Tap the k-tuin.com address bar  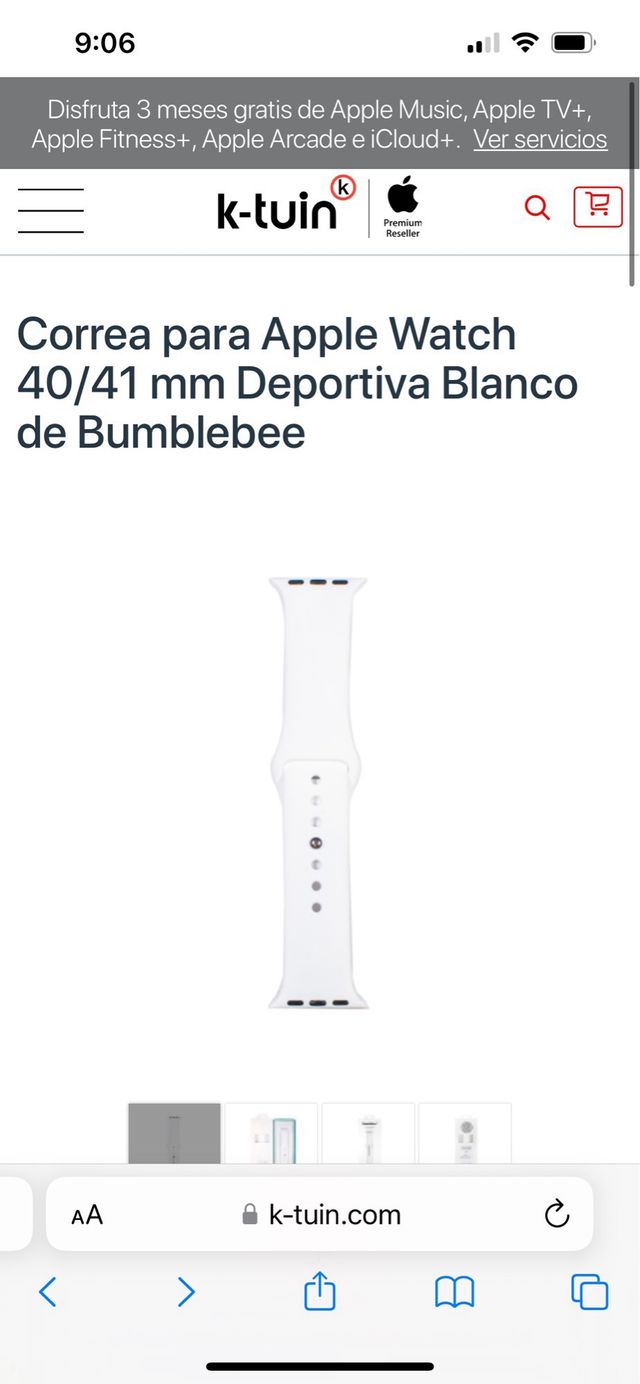click(x=320, y=1214)
